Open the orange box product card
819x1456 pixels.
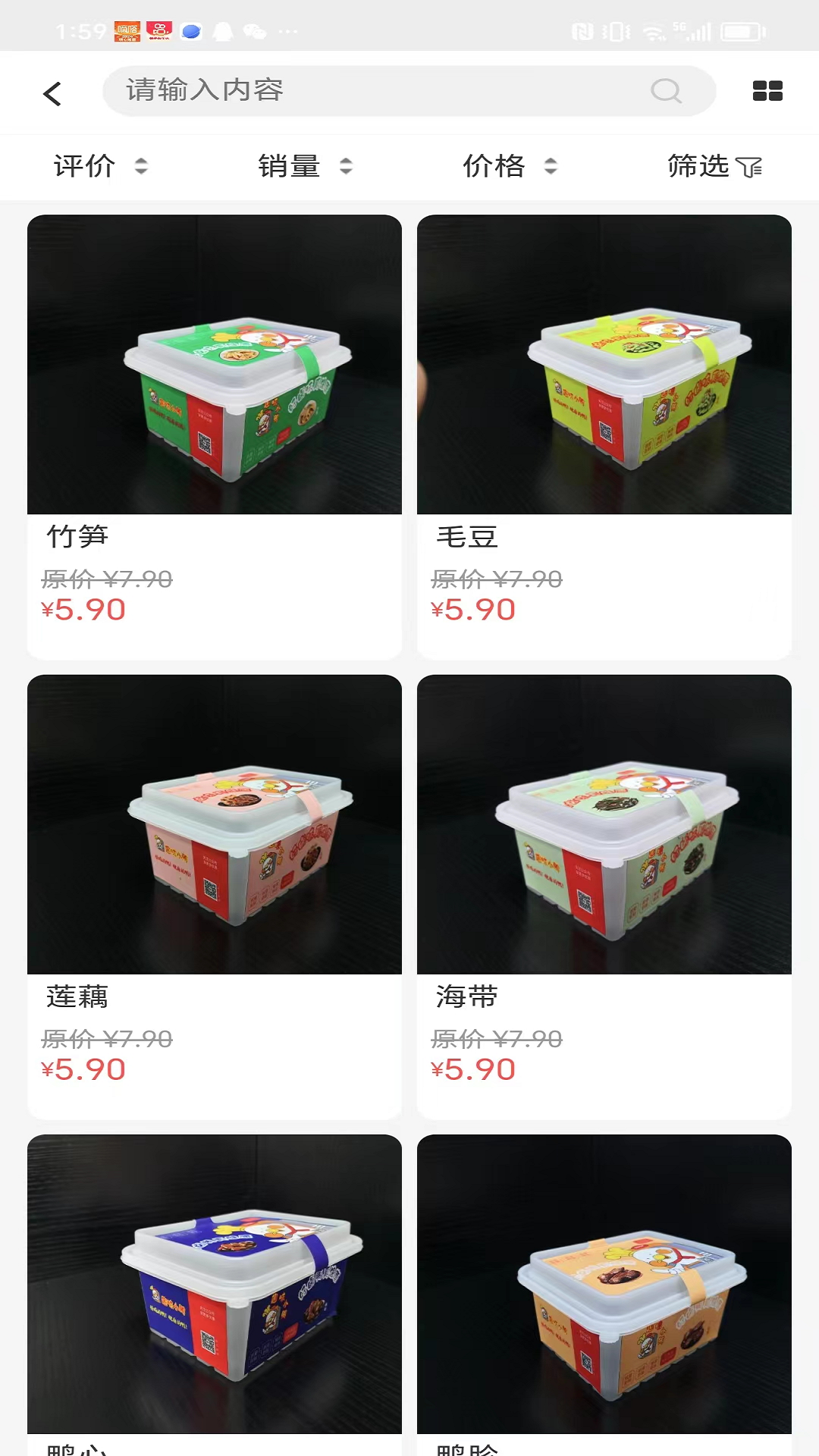tap(604, 1289)
